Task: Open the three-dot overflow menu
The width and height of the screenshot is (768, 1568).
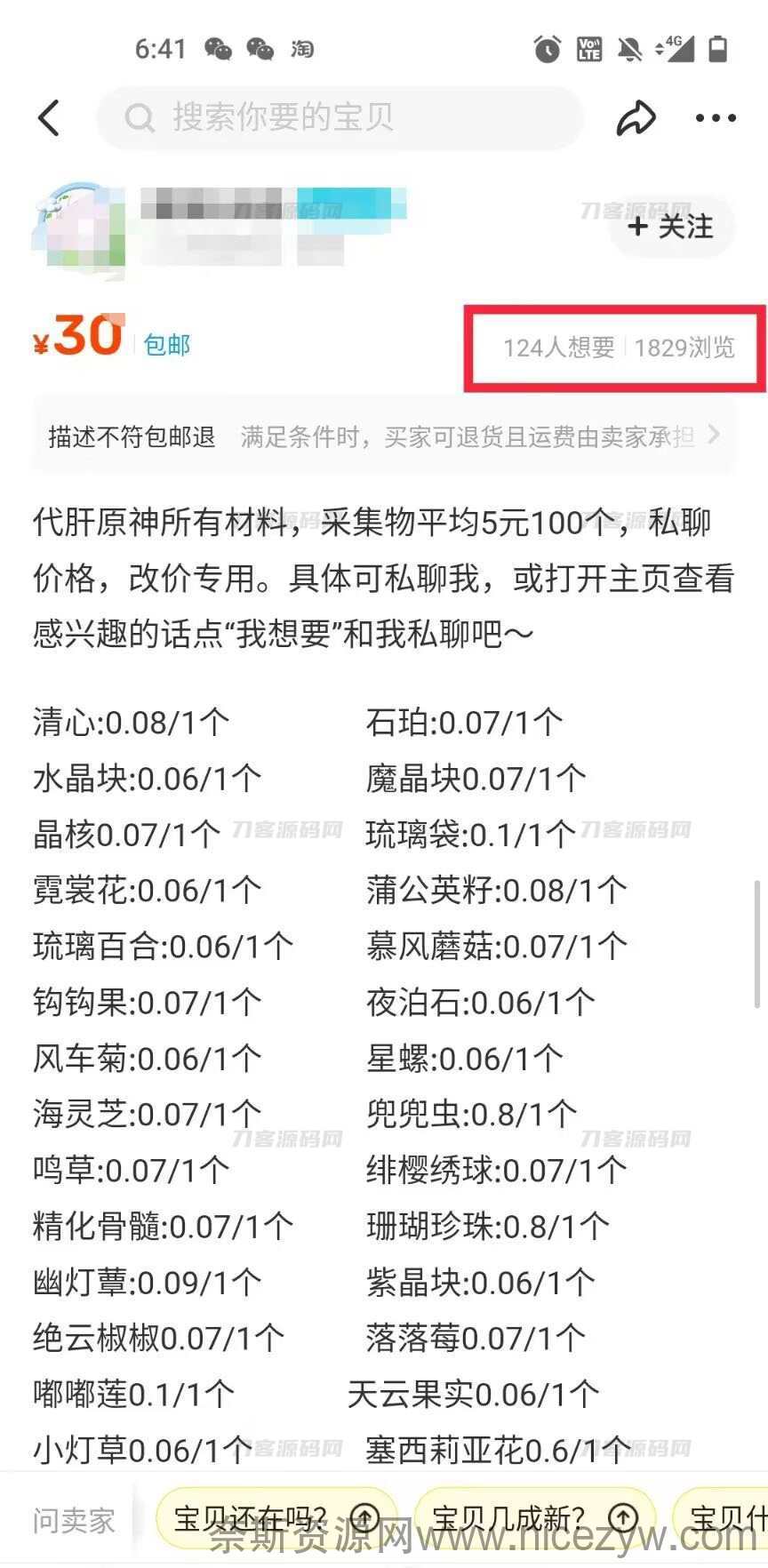Action: pyautogui.click(x=716, y=117)
